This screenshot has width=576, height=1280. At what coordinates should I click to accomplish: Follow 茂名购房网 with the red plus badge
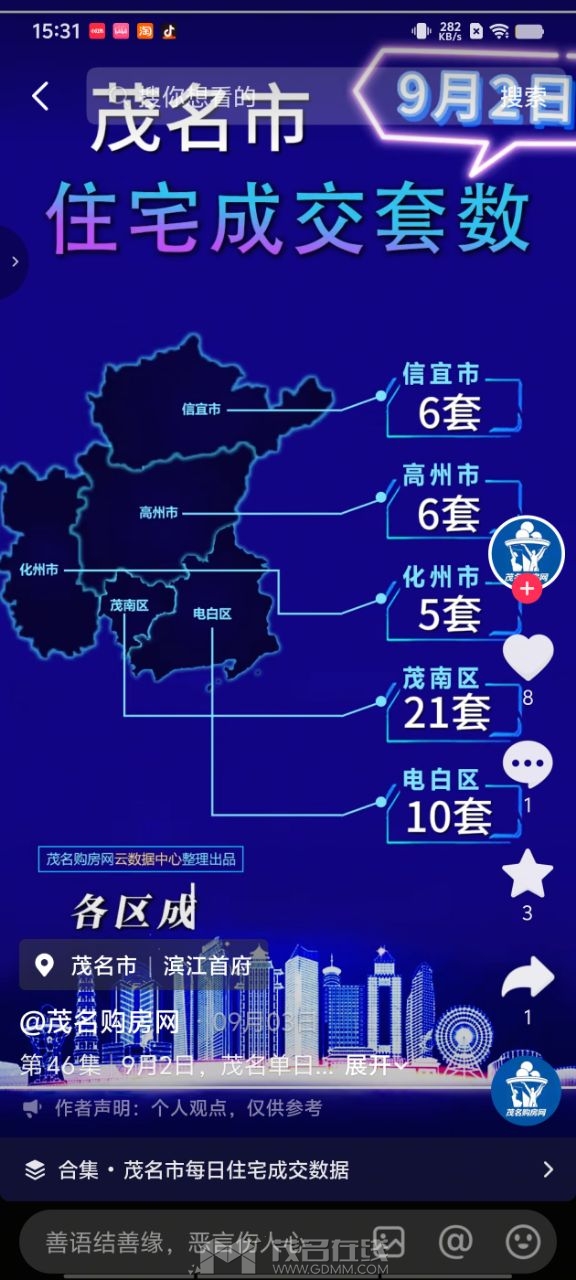(527, 589)
